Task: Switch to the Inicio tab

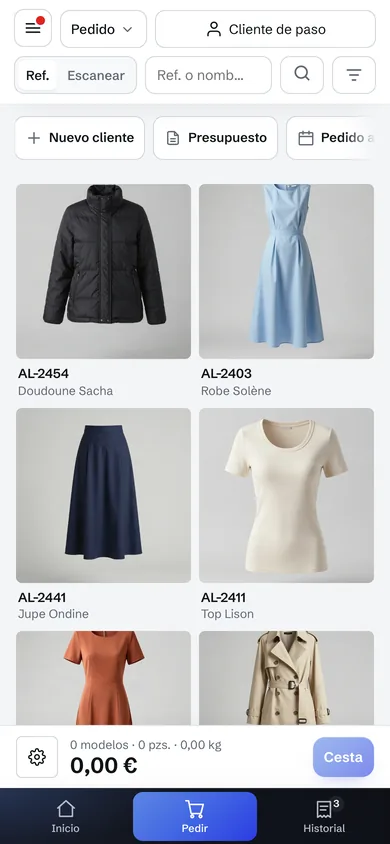Action: pyautogui.click(x=65, y=816)
